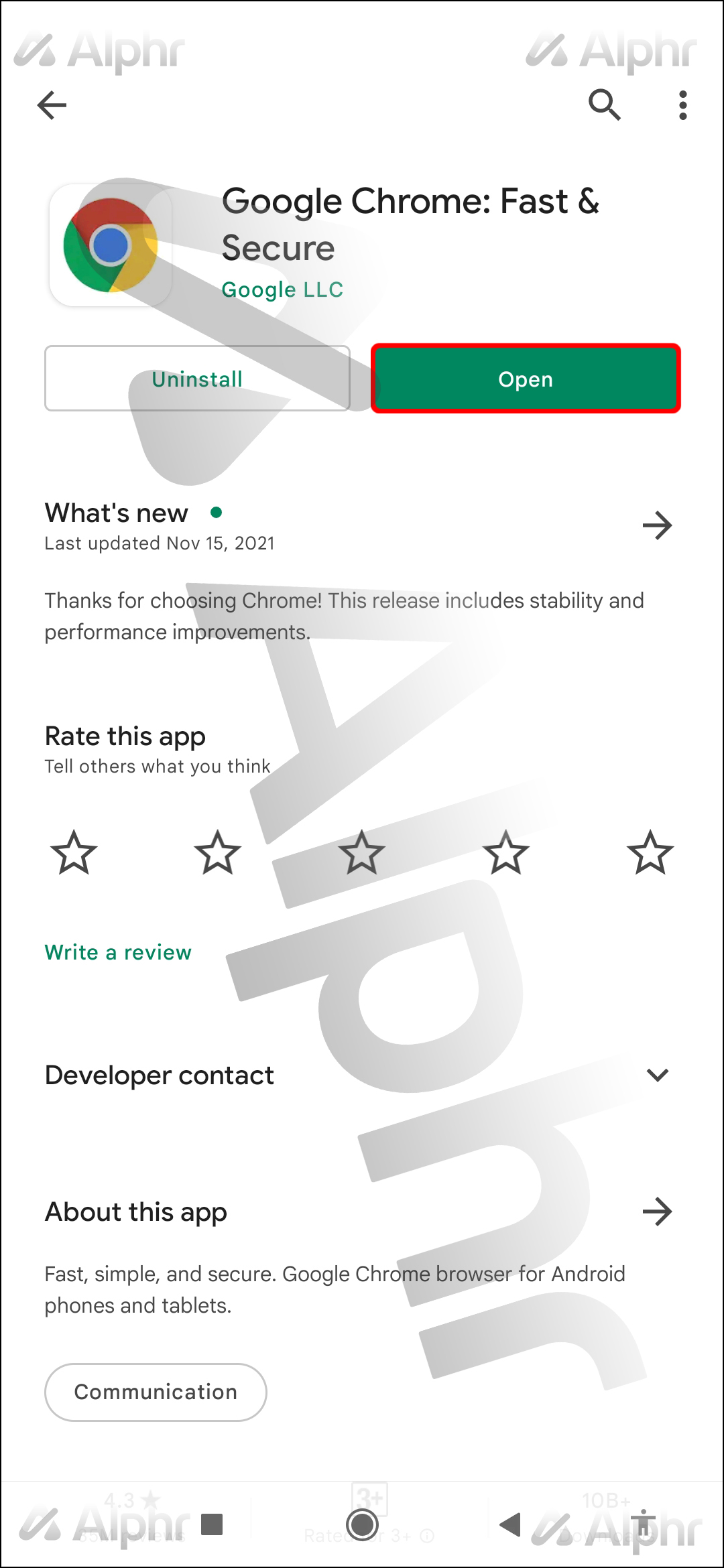
Task: Select the Communication category chip
Action: click(x=156, y=1392)
